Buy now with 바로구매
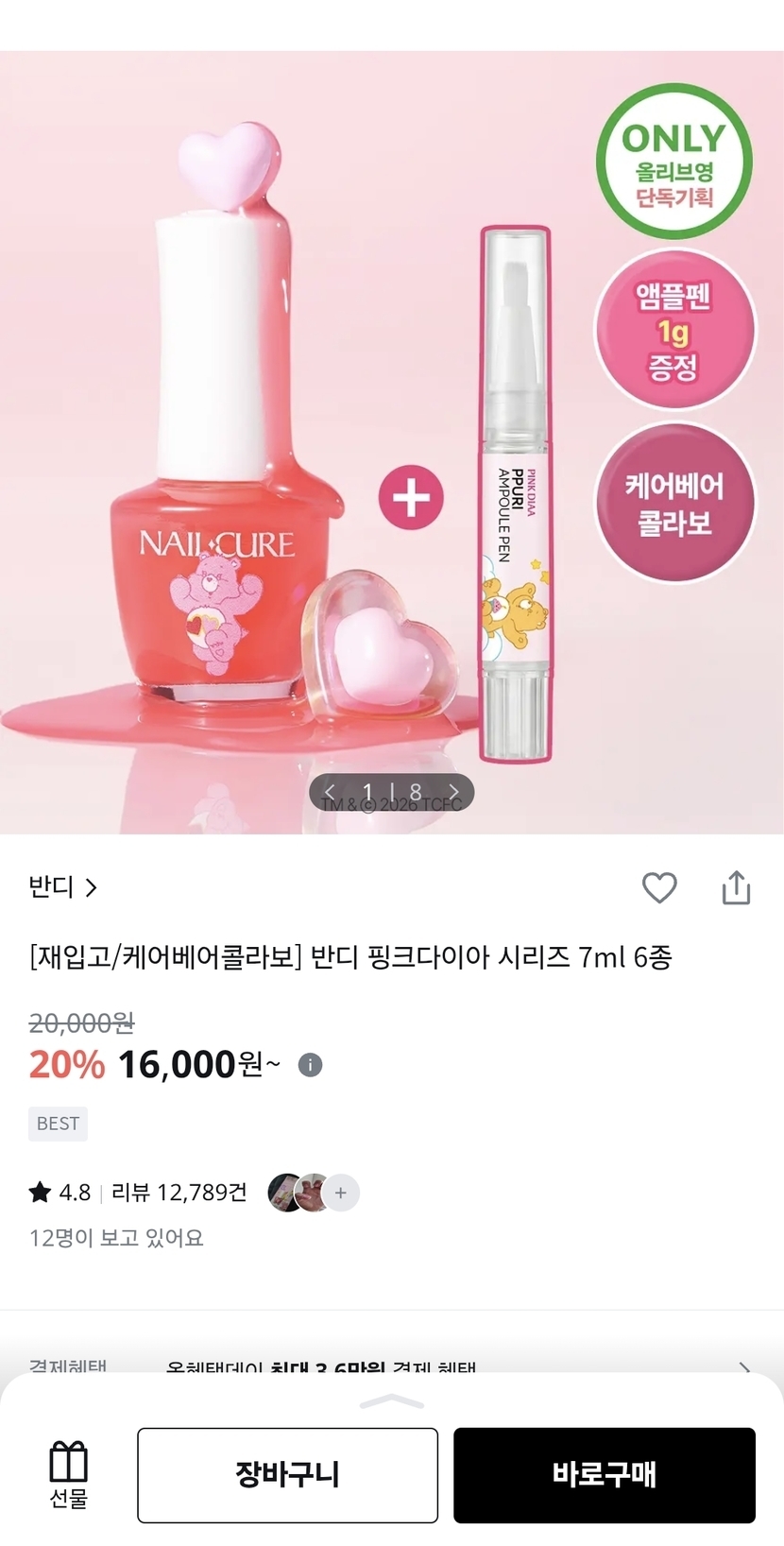Screen dimensions: 784x1546 pyautogui.click(x=605, y=1475)
